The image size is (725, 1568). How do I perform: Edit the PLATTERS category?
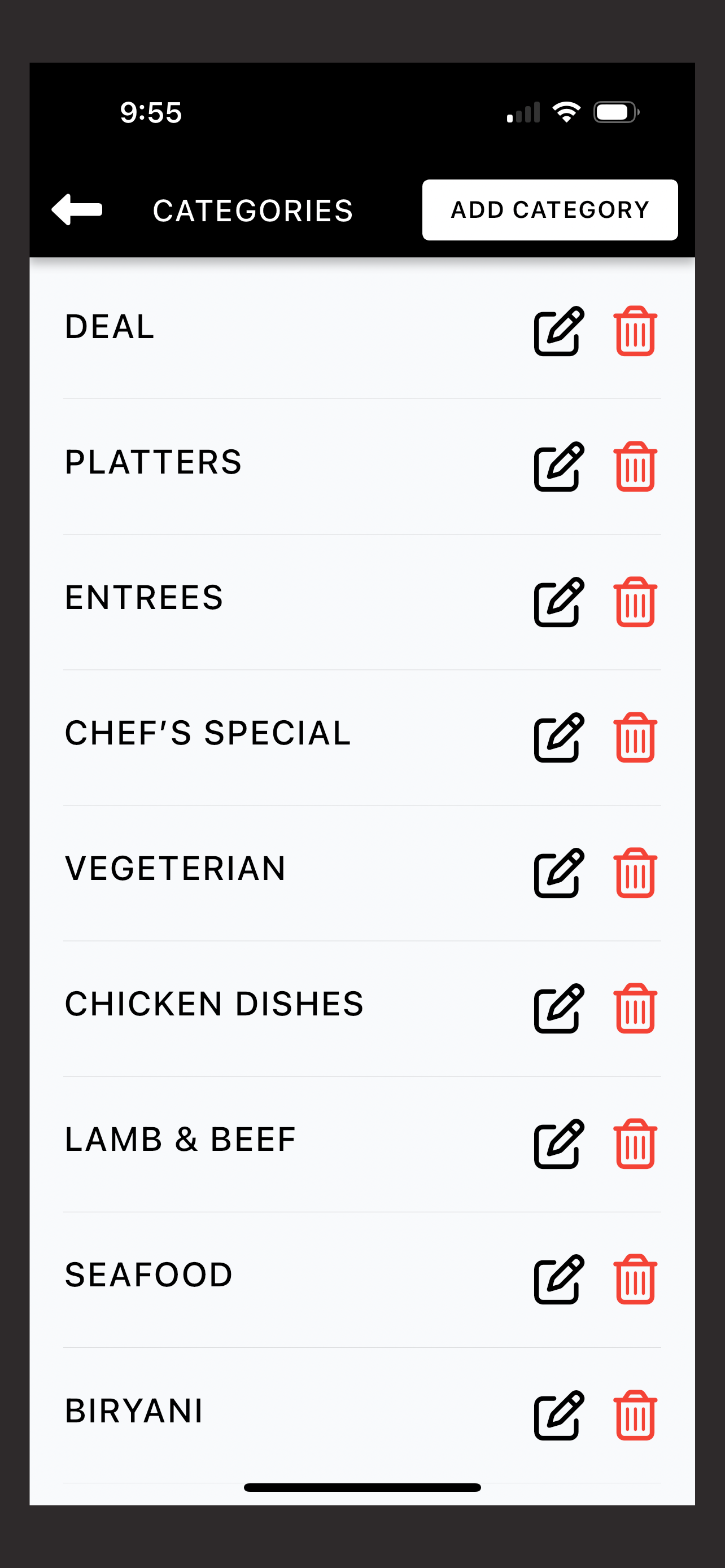(559, 466)
